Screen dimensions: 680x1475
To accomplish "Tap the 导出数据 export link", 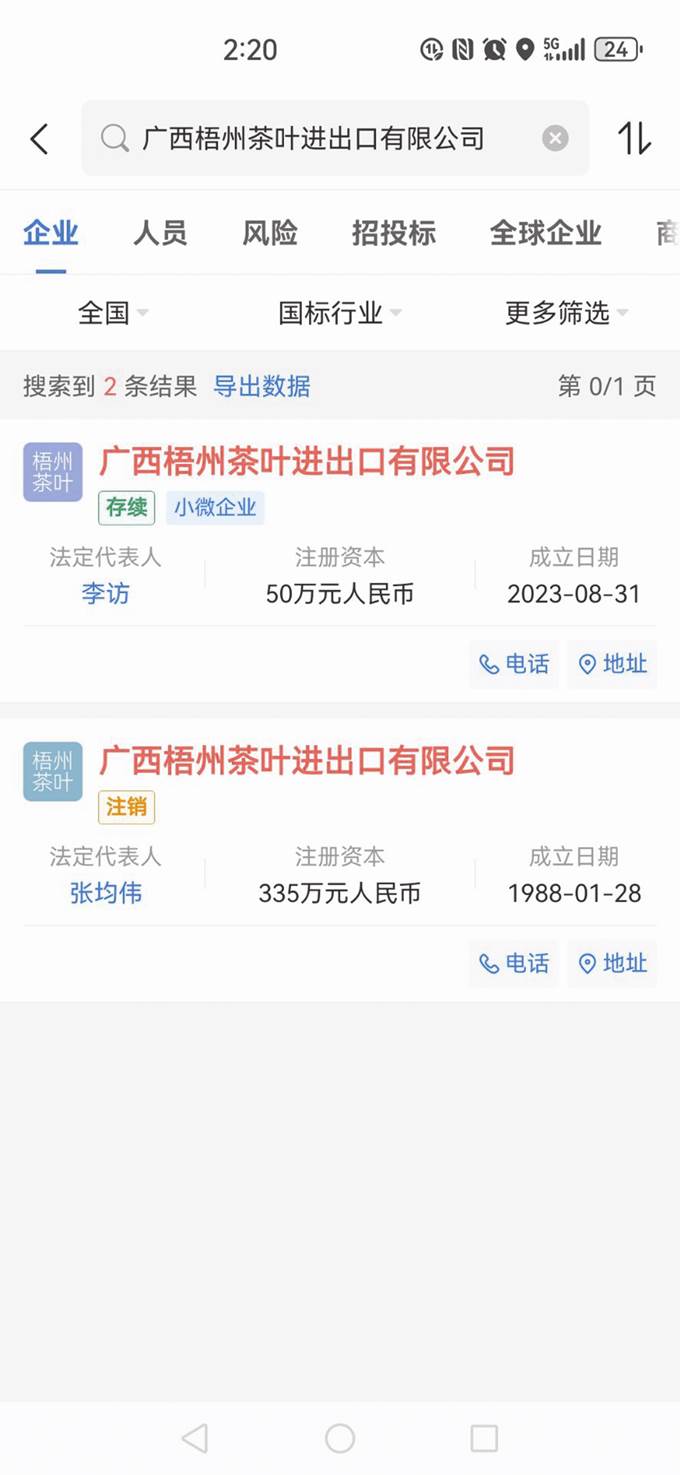I will (x=262, y=386).
